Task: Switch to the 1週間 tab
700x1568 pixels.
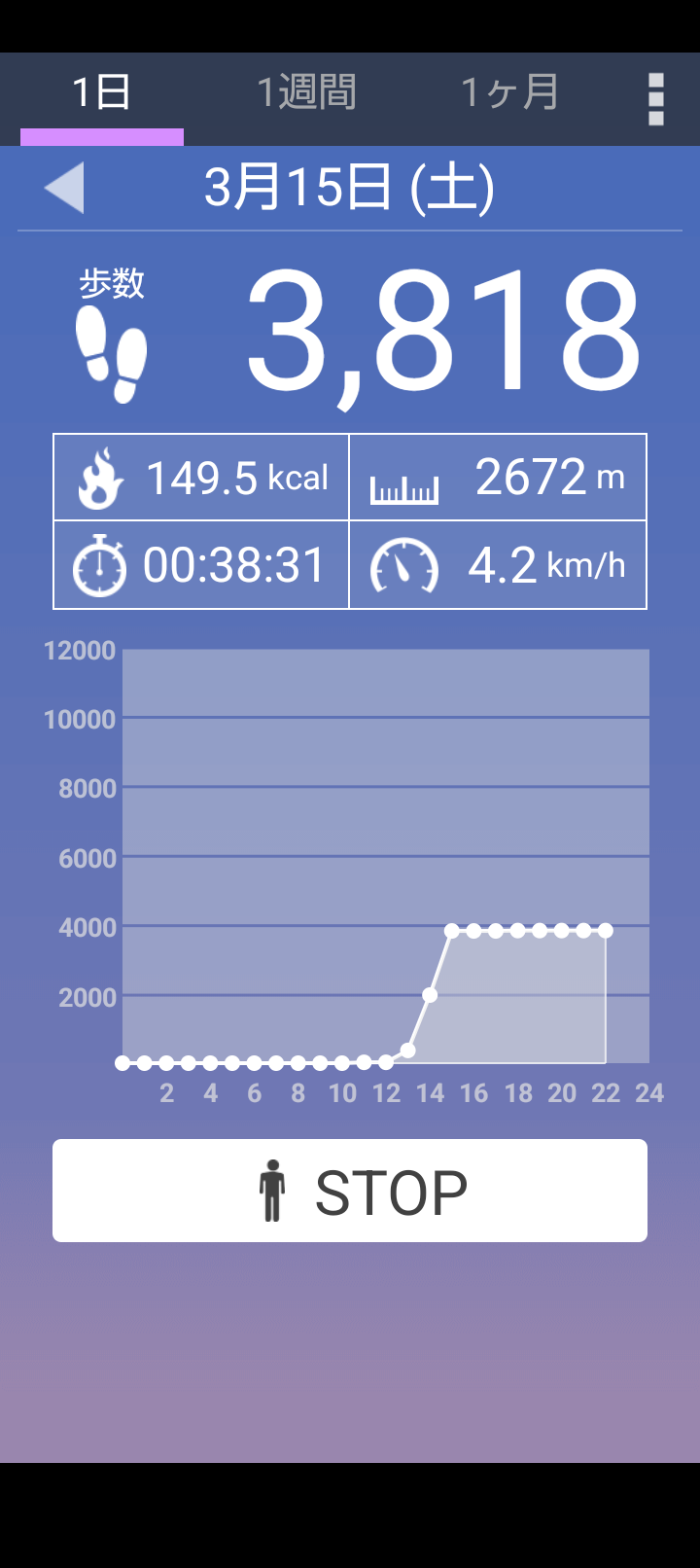Action: [306, 93]
